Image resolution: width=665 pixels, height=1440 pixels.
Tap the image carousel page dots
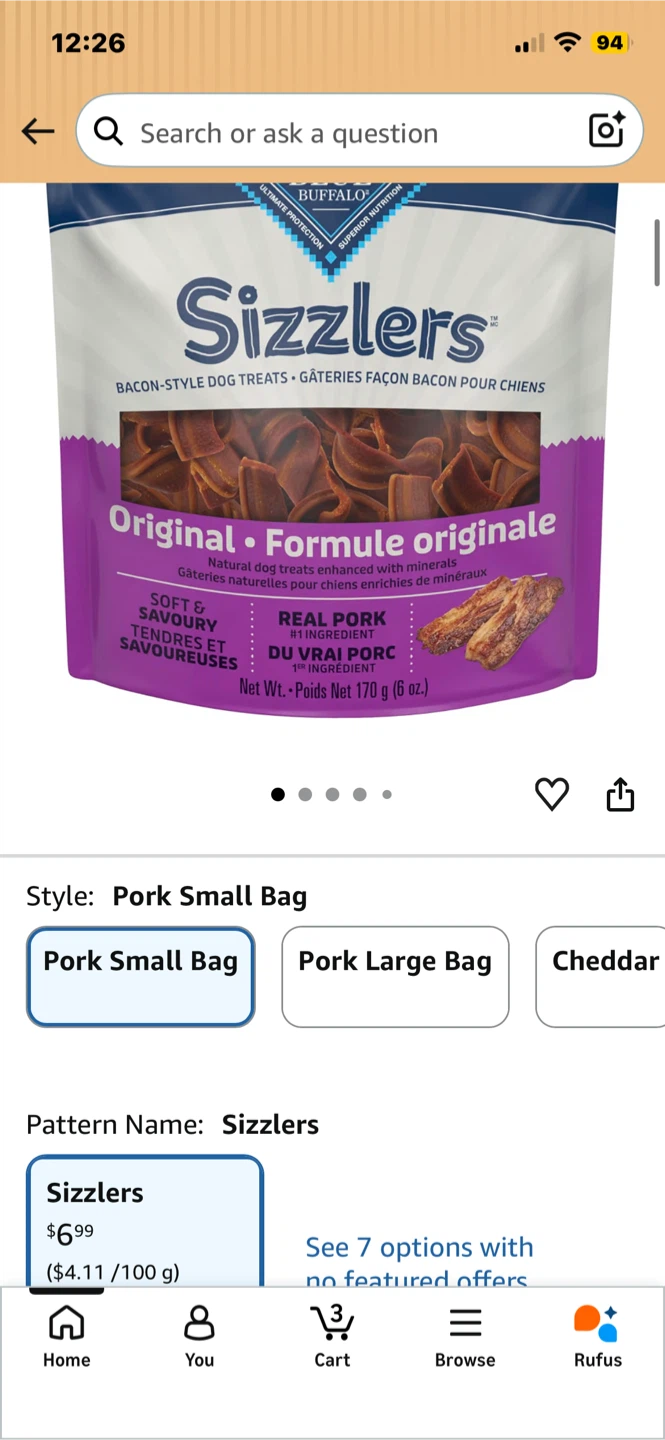(x=332, y=794)
